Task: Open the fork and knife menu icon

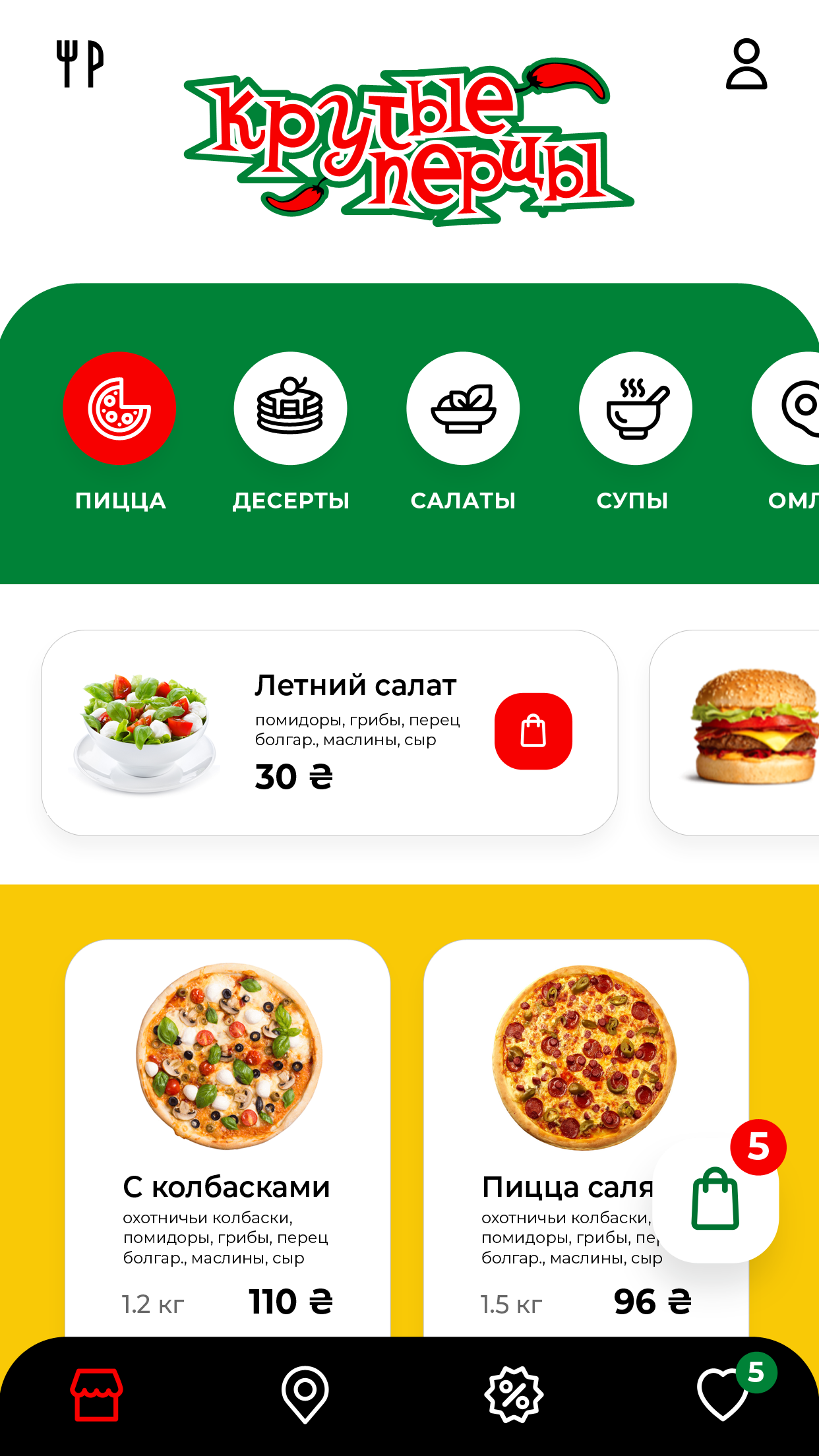Action: [80, 63]
